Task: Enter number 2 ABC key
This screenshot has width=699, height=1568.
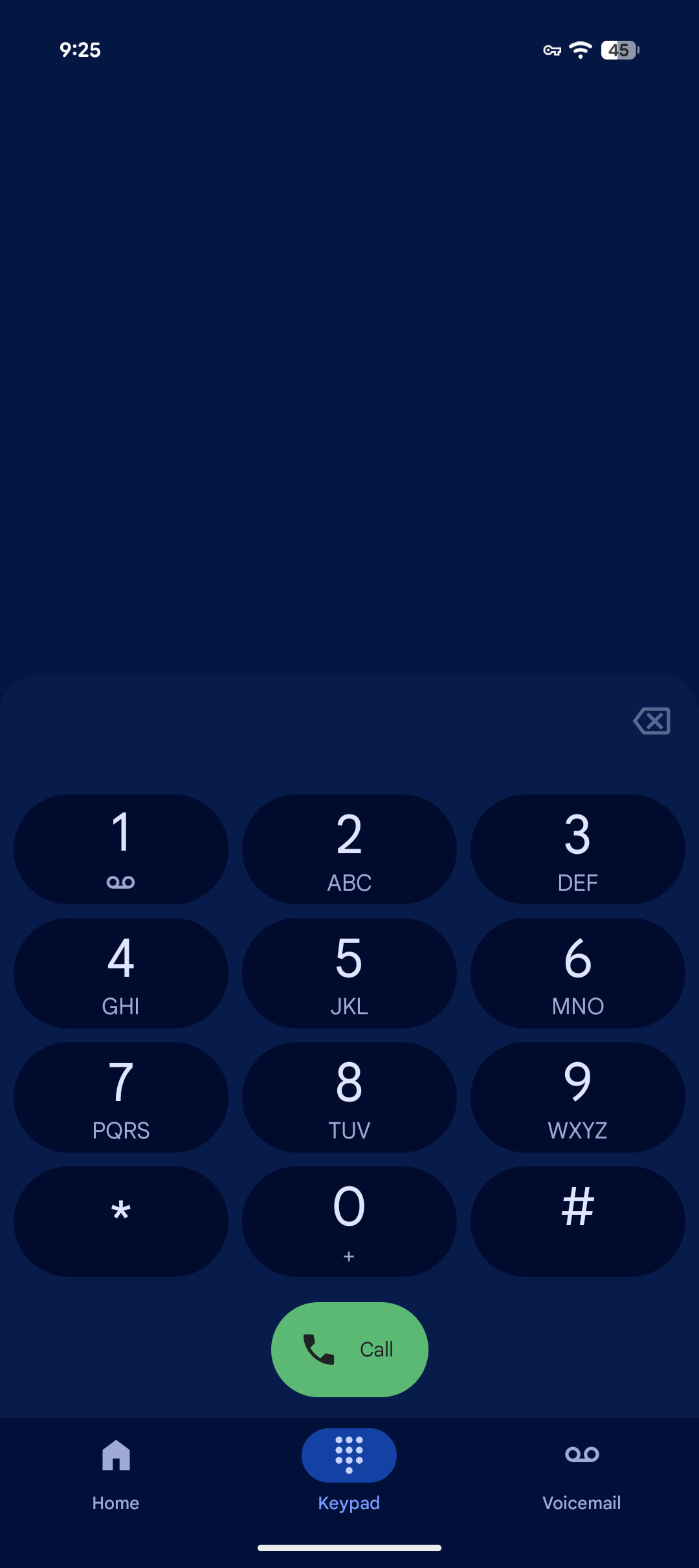Action: pyautogui.click(x=349, y=849)
